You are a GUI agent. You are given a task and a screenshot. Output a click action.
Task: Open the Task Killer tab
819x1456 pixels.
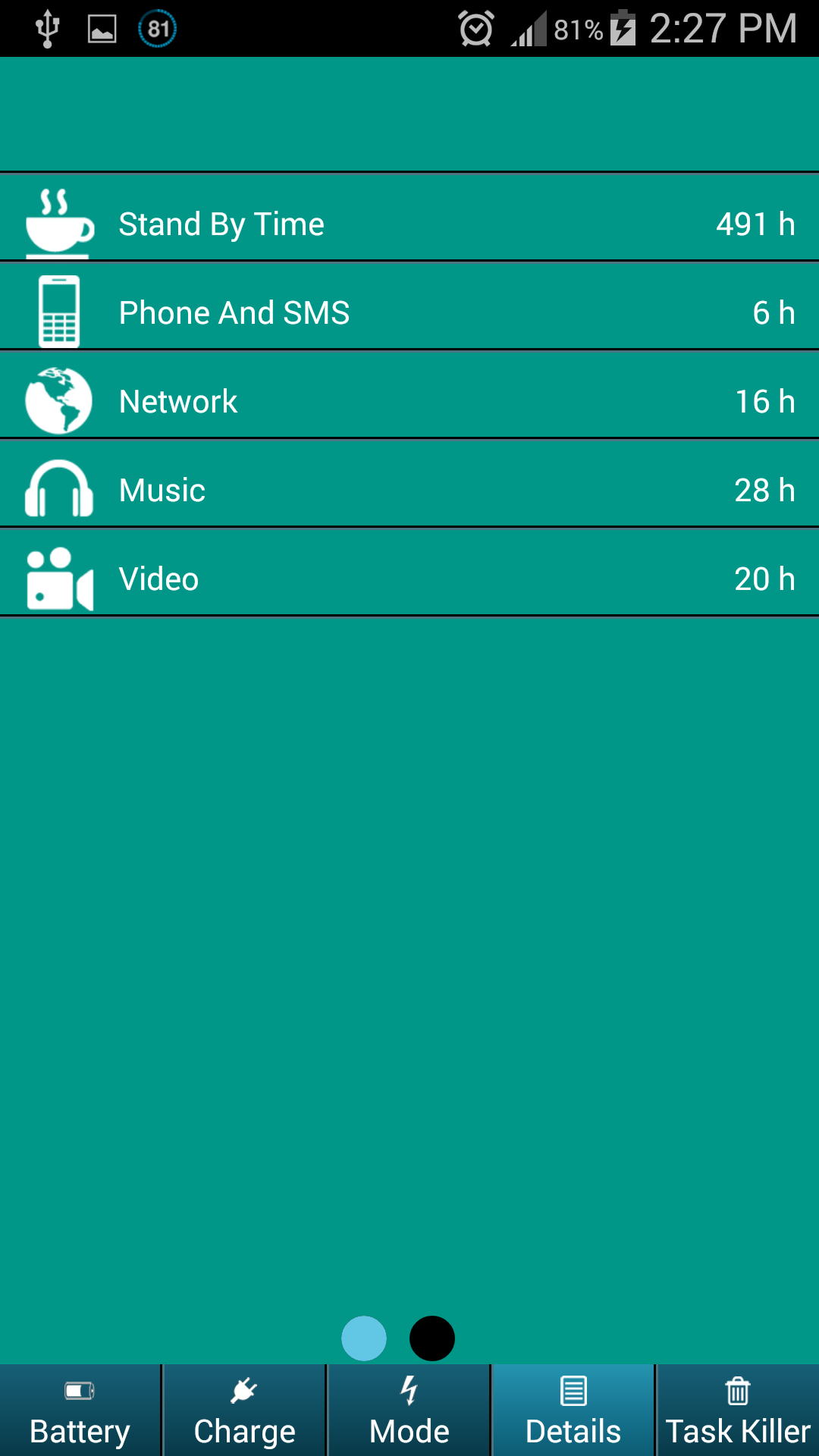point(737,1410)
